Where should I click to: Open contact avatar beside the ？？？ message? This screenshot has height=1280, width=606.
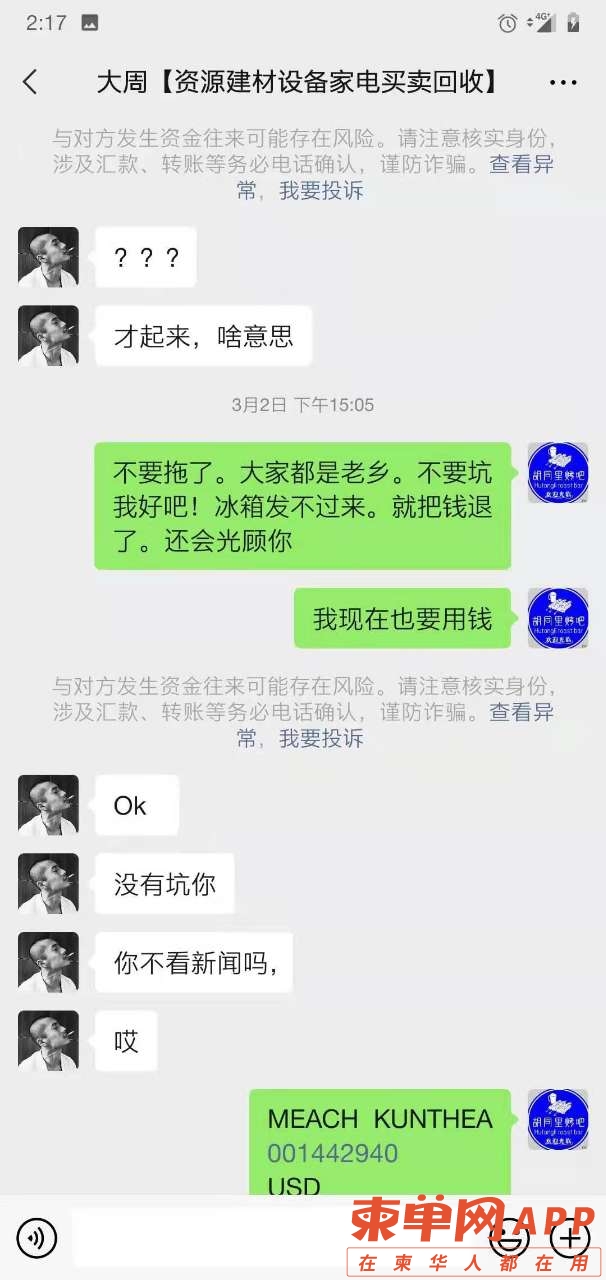click(x=48, y=257)
